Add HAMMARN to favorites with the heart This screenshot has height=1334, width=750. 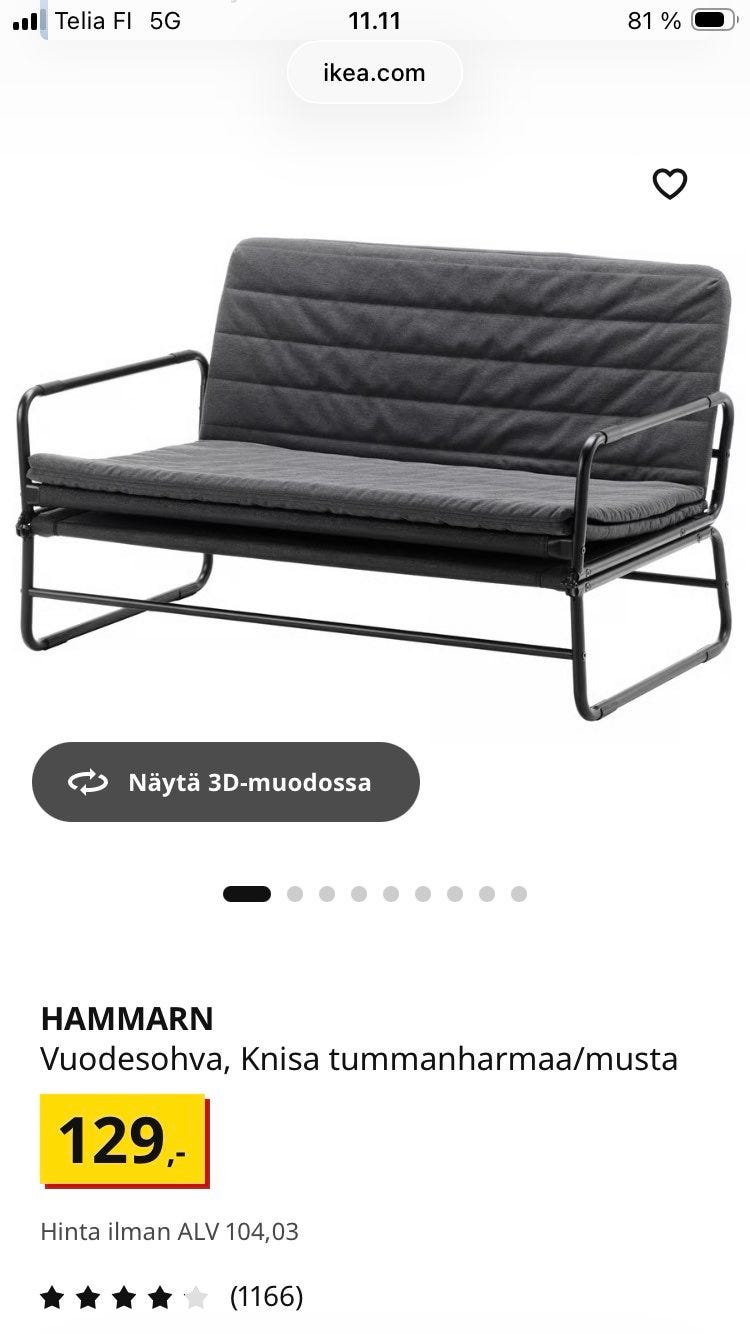click(669, 184)
